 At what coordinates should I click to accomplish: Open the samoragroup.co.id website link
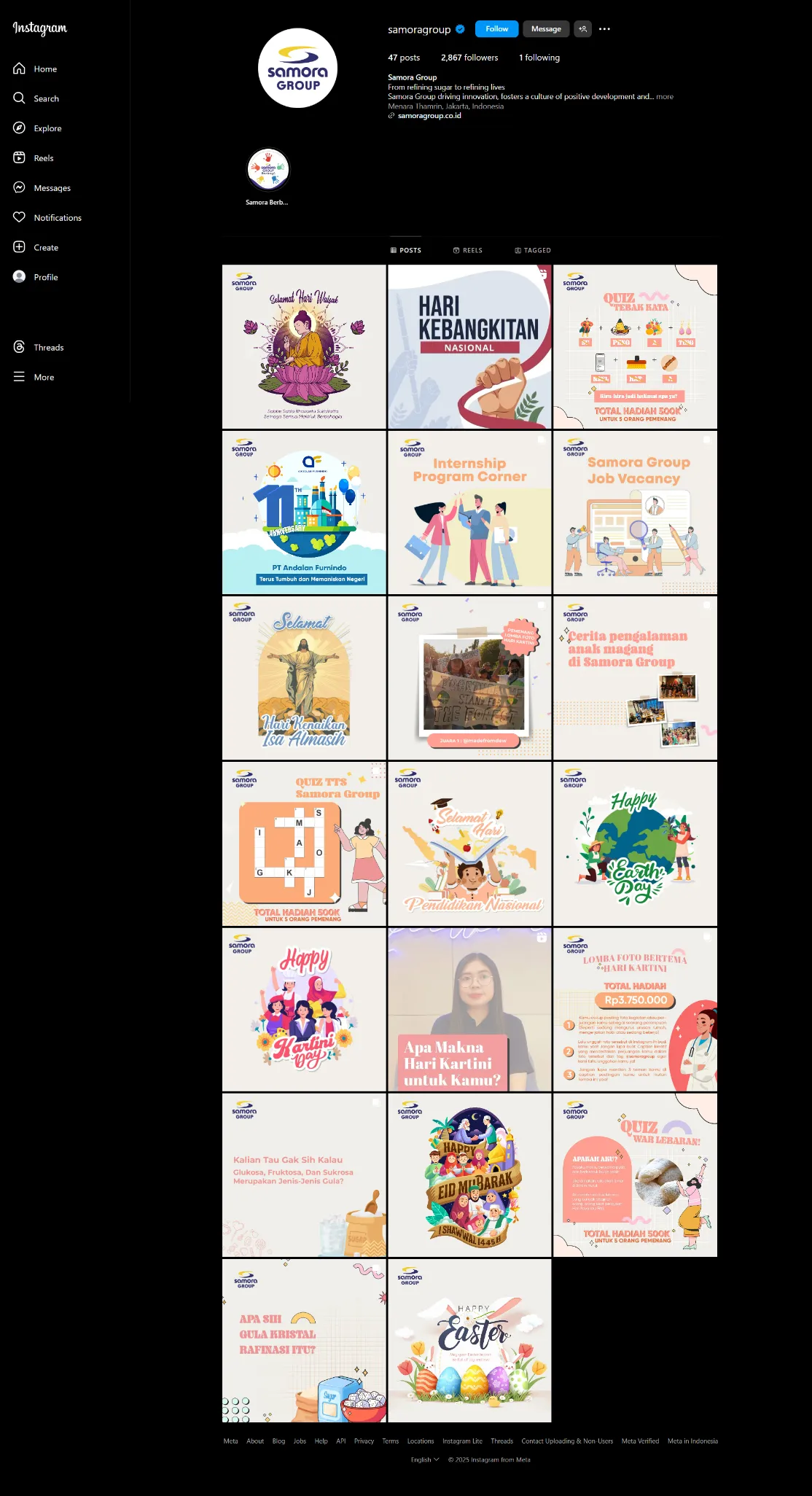429,116
